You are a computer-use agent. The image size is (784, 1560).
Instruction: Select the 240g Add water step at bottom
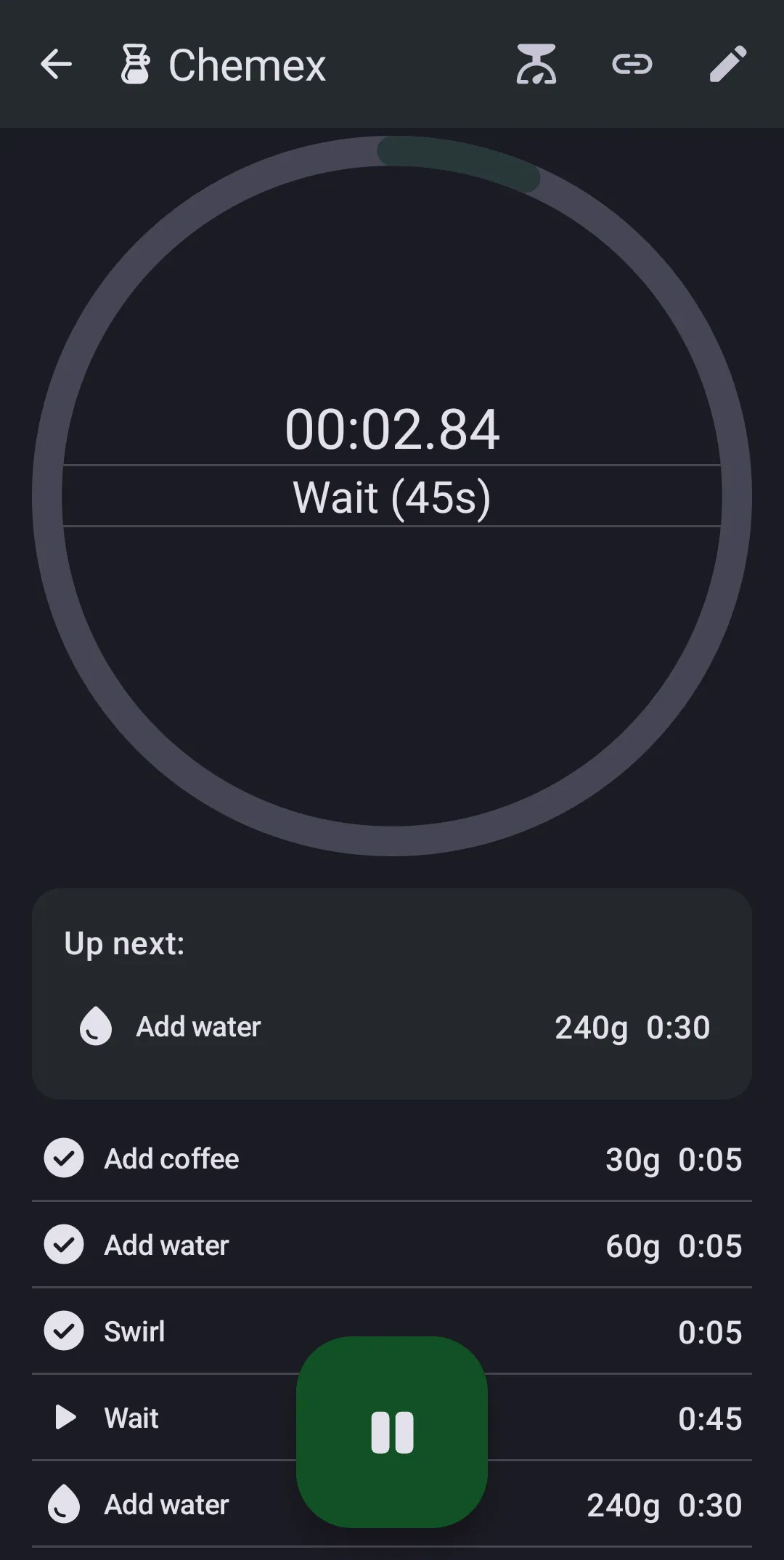pos(181,1505)
